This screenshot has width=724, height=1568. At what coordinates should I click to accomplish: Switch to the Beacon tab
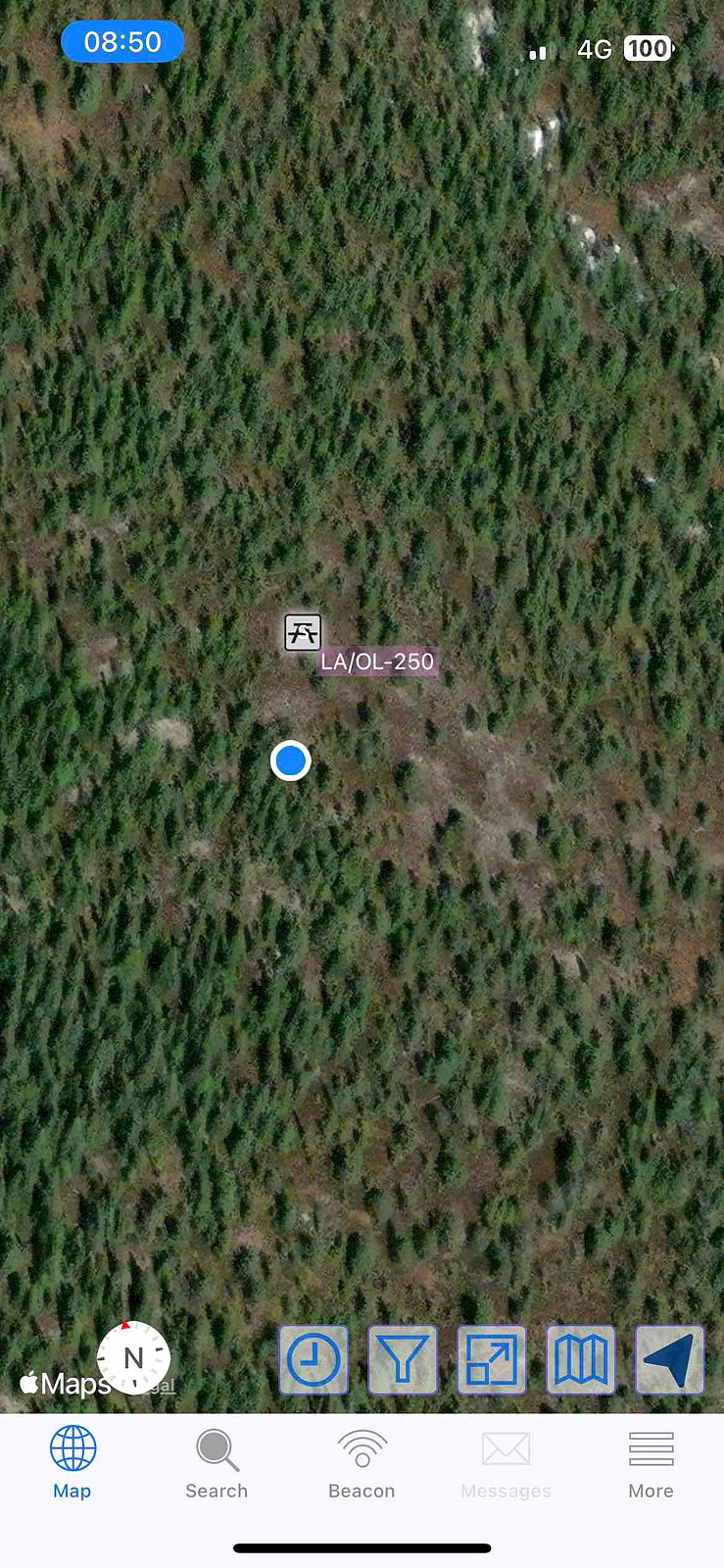point(362,1464)
